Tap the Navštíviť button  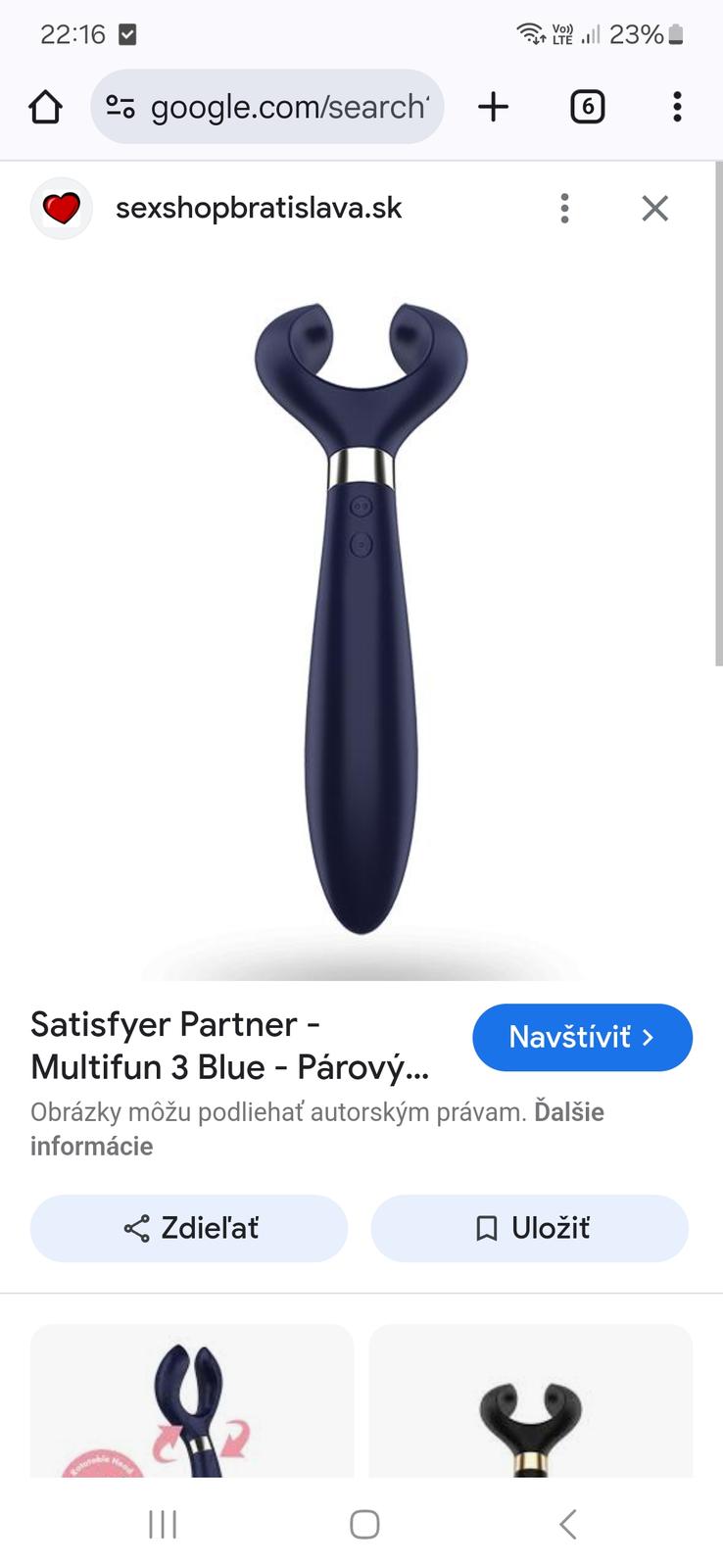pyautogui.click(x=582, y=1037)
